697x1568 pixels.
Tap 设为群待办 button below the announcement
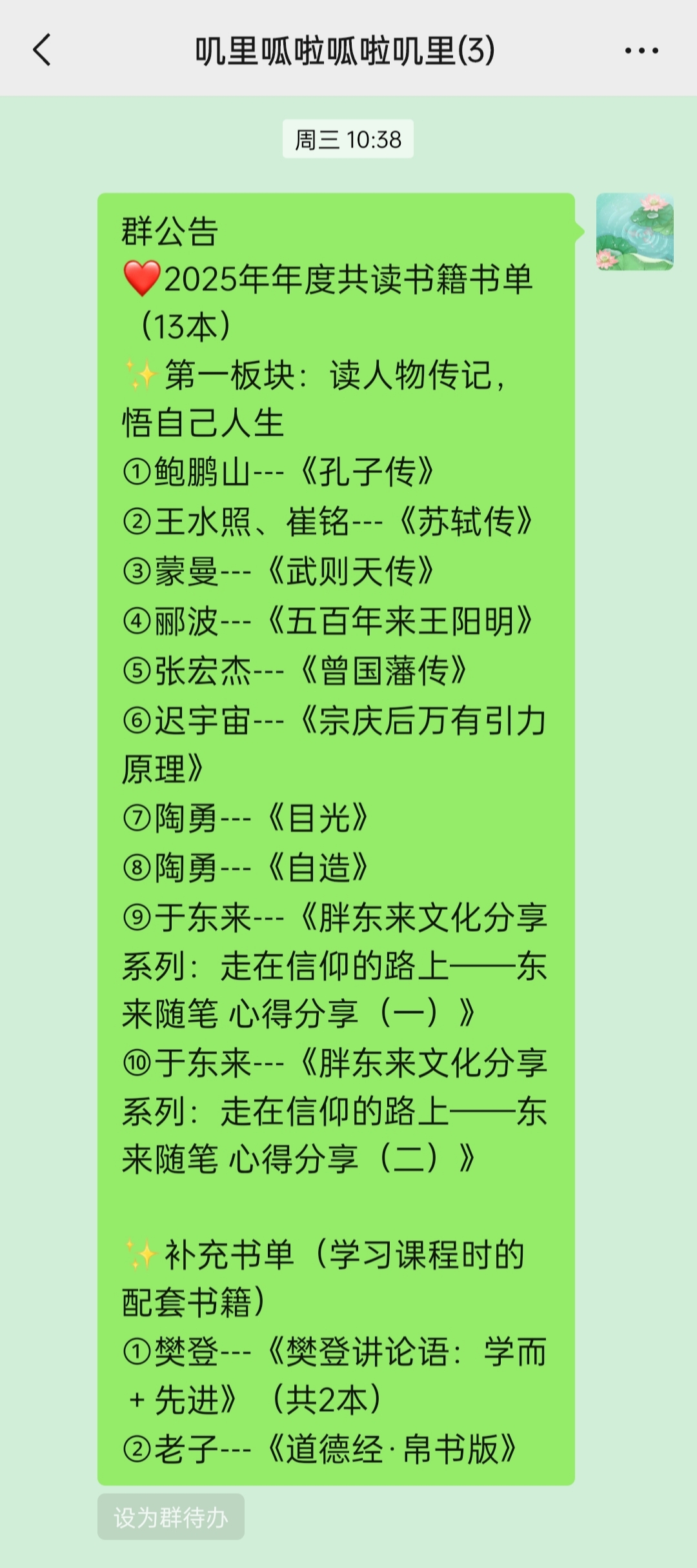171,1517
